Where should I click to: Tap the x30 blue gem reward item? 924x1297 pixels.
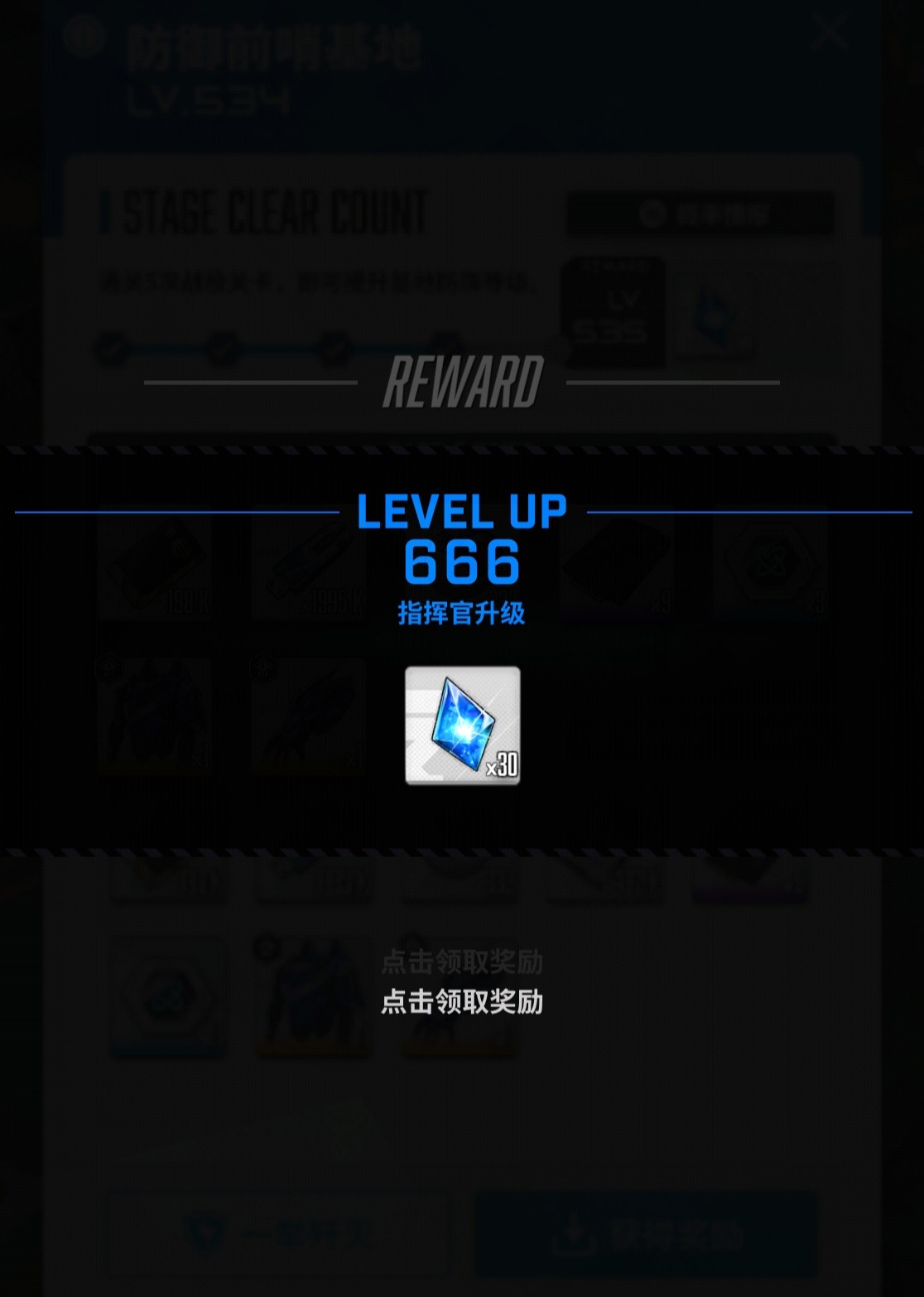(x=462, y=726)
